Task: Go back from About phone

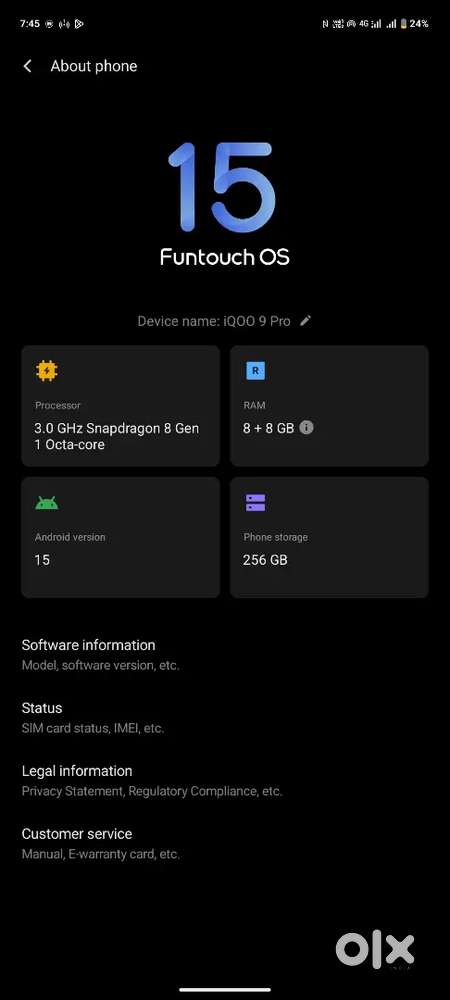Action: (27, 66)
